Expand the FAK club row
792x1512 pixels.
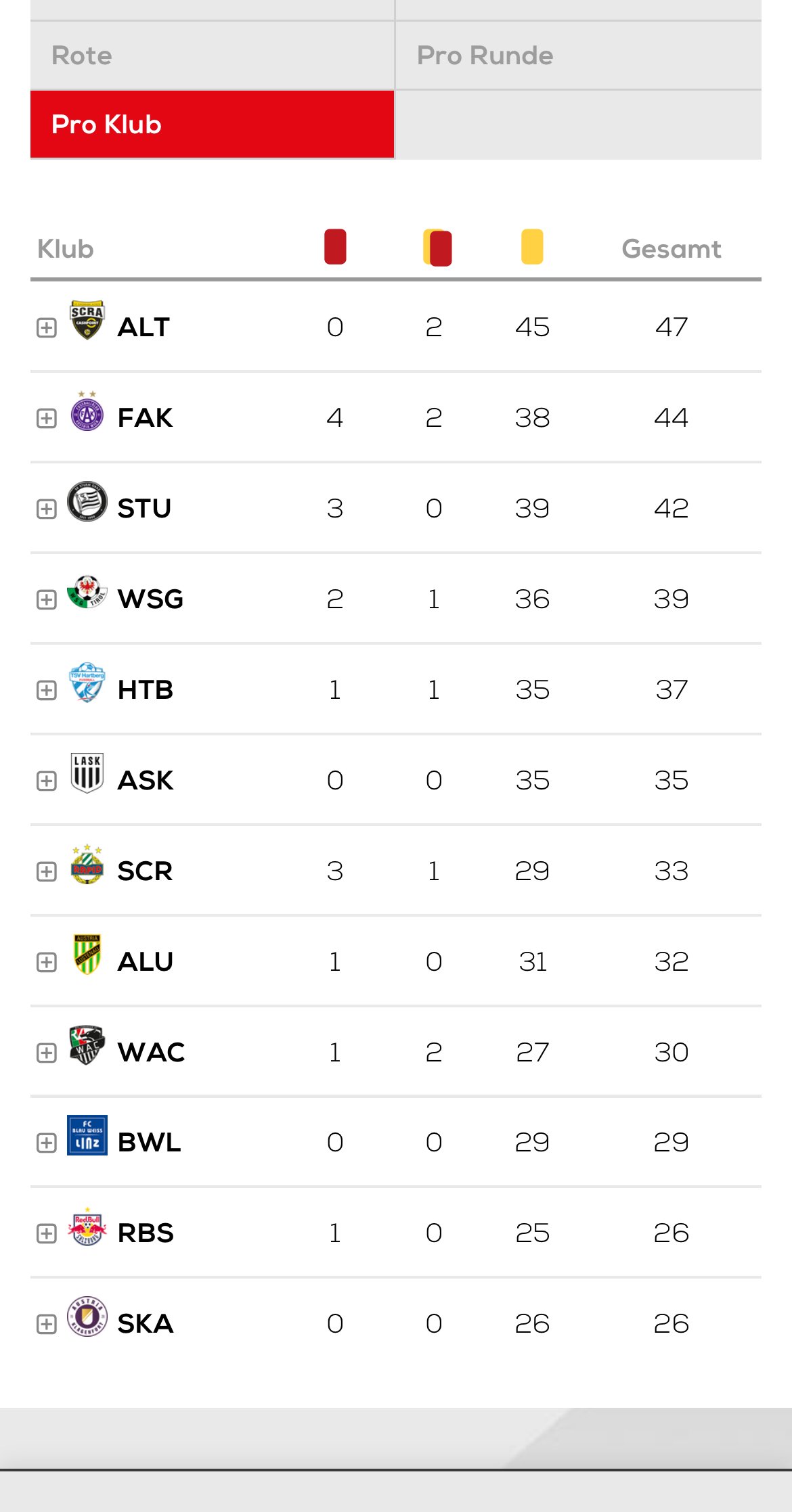pos(46,419)
